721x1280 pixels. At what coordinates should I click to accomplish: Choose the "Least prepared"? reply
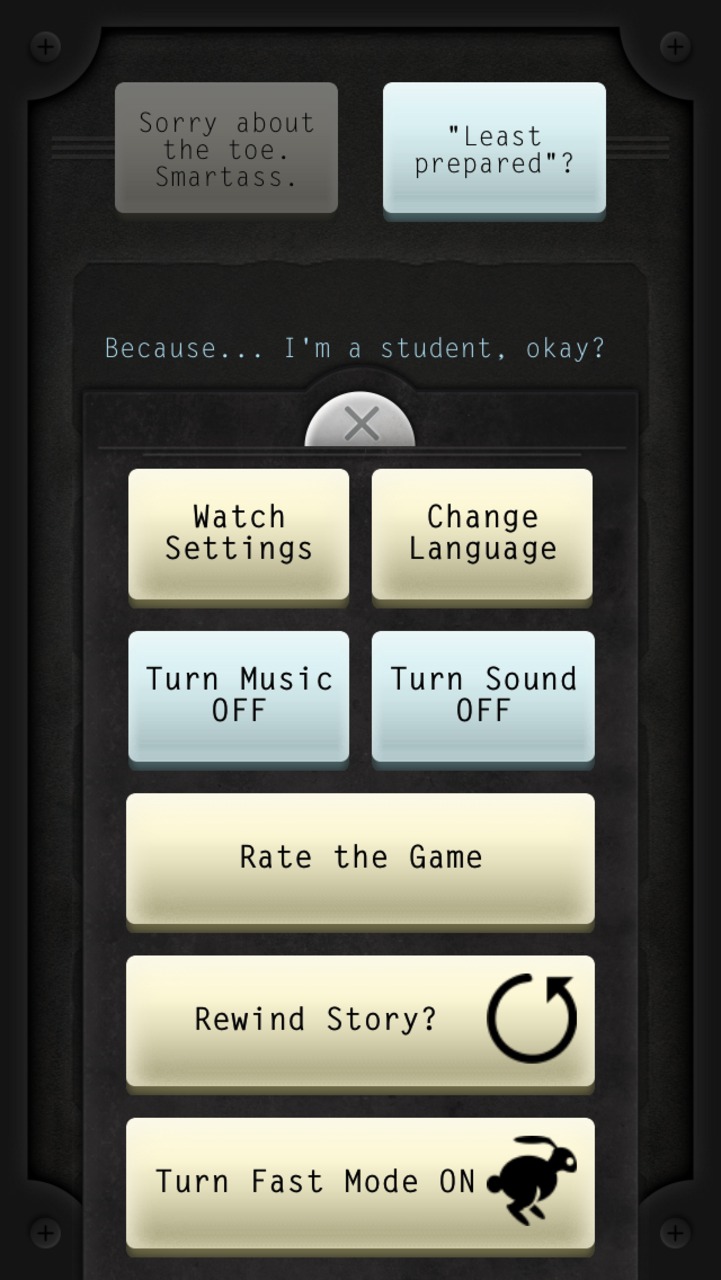pos(494,148)
